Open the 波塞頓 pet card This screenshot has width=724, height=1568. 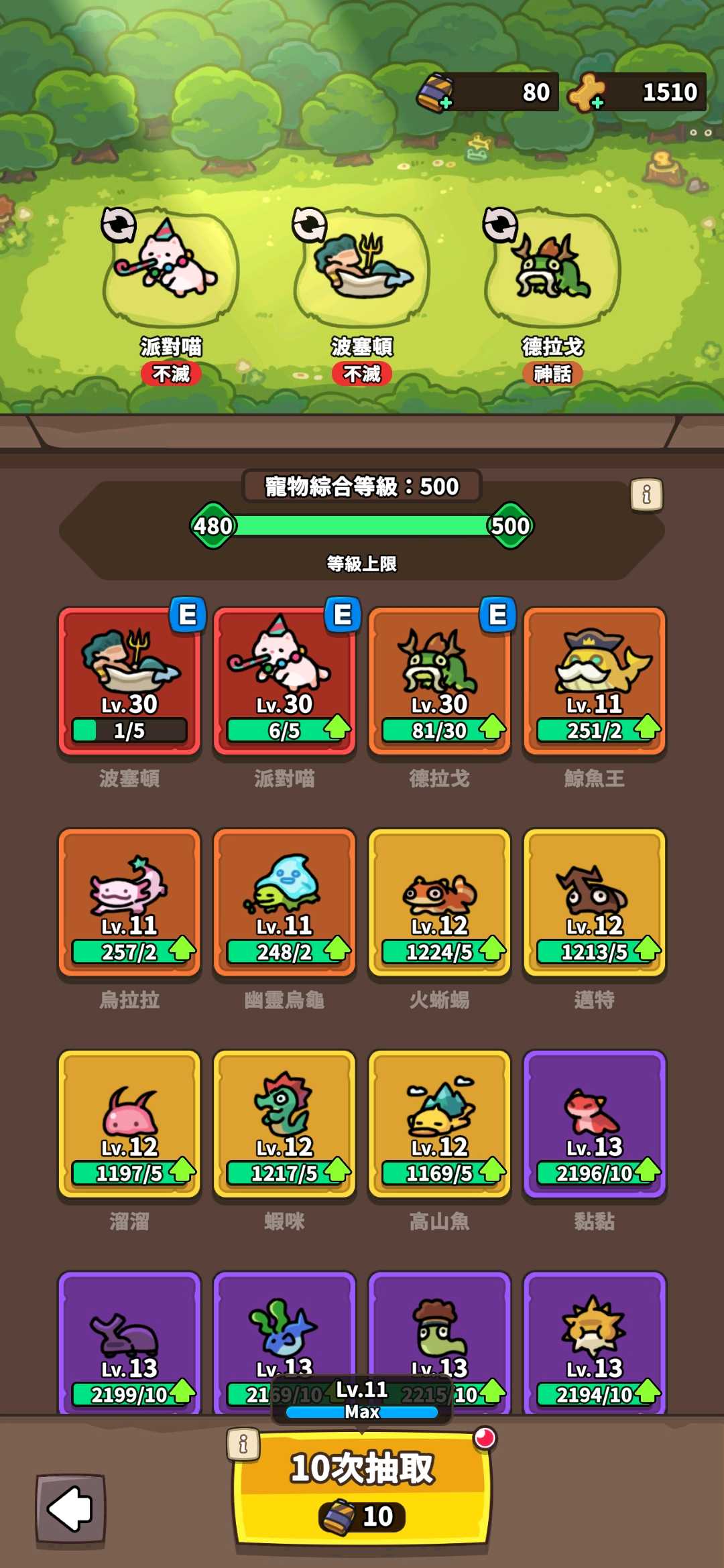coord(129,680)
